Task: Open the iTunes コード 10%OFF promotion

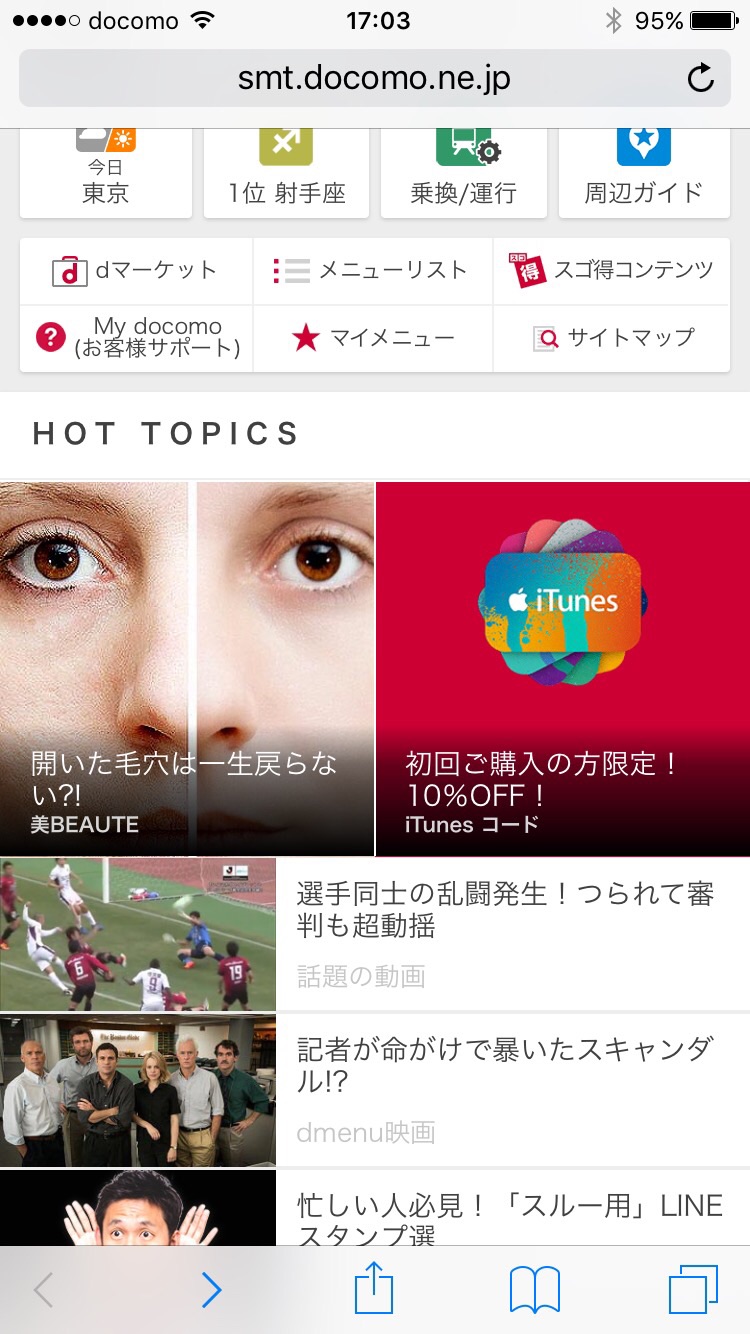Action: click(563, 668)
